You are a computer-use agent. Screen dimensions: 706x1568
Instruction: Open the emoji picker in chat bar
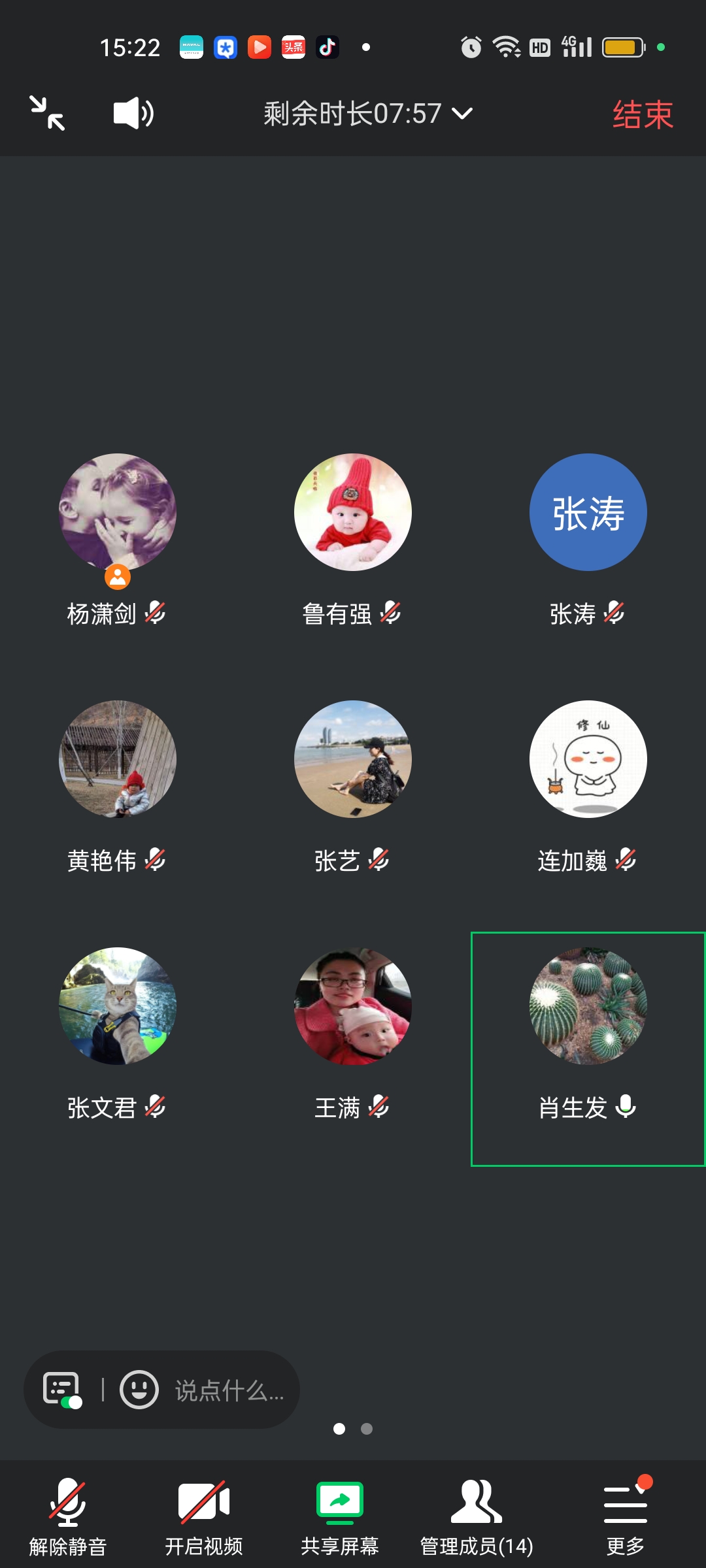click(x=139, y=1389)
